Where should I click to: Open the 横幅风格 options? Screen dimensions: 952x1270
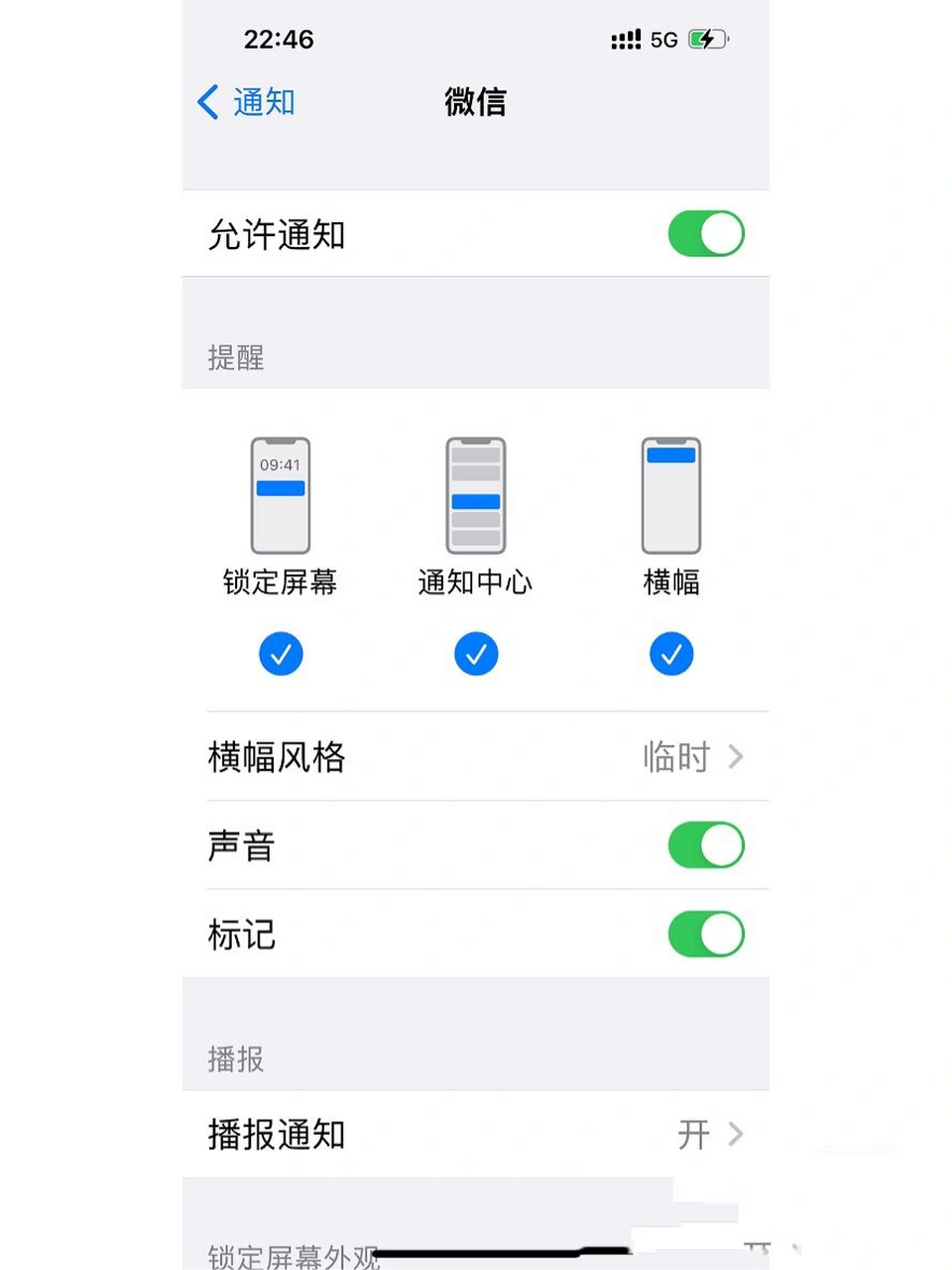[476, 757]
